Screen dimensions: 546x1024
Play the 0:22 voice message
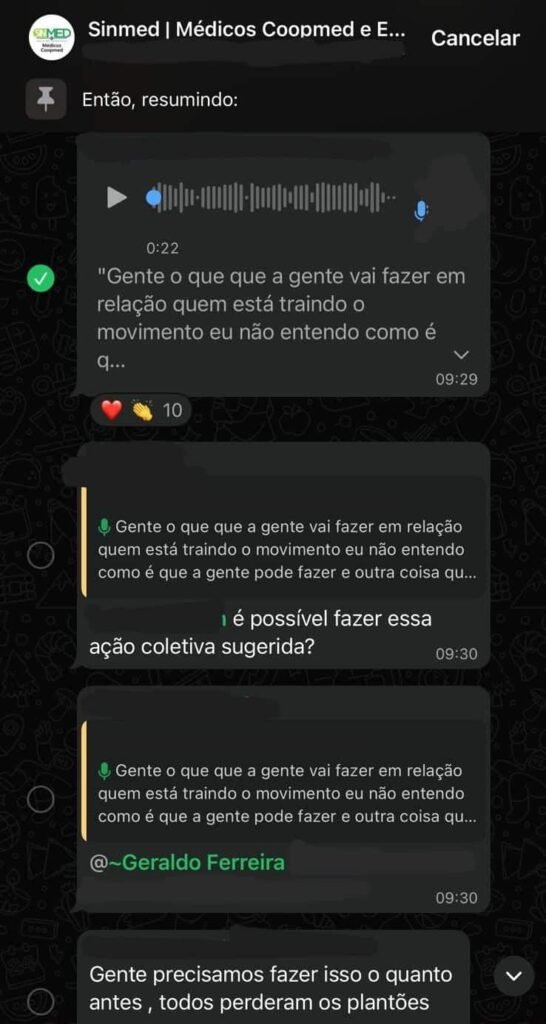click(117, 197)
